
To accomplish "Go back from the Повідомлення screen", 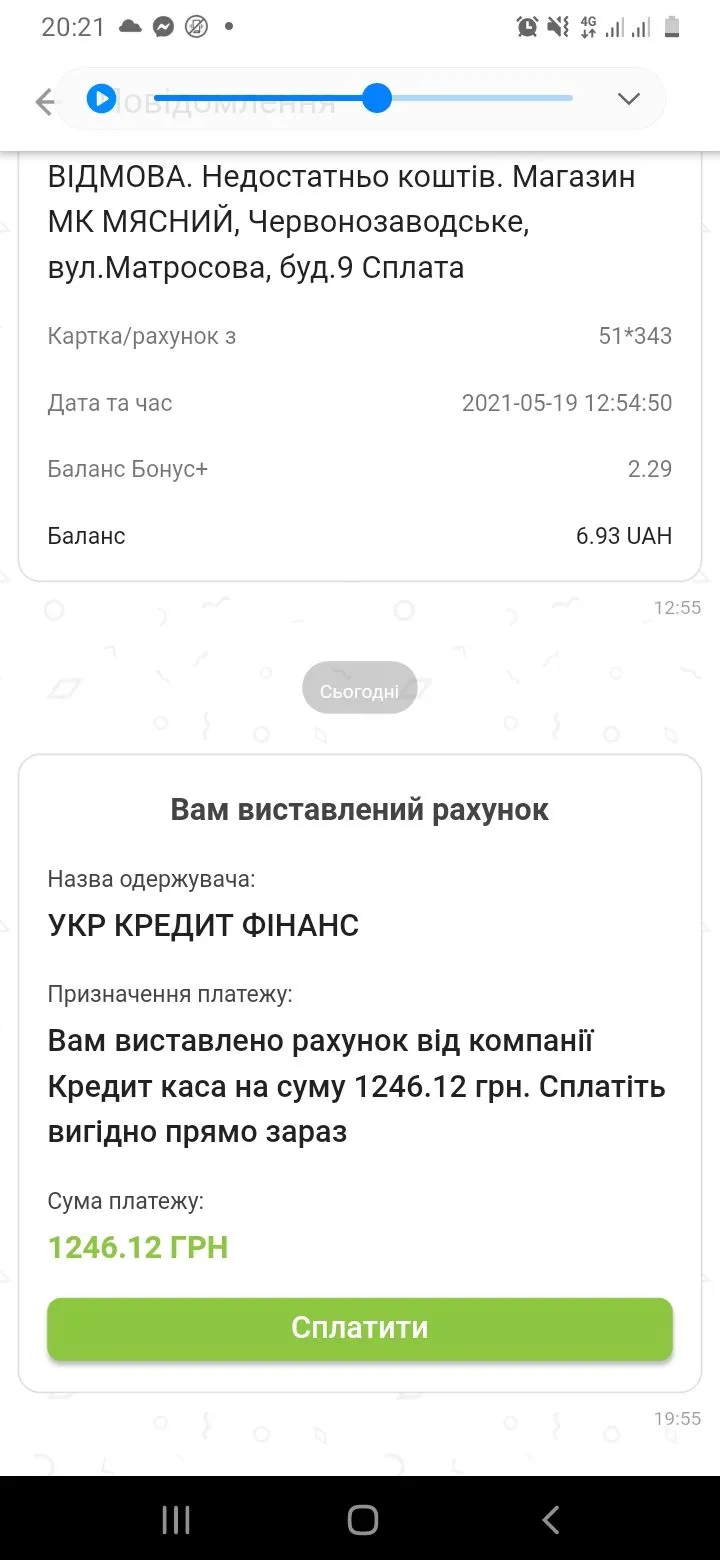I will 44,101.
